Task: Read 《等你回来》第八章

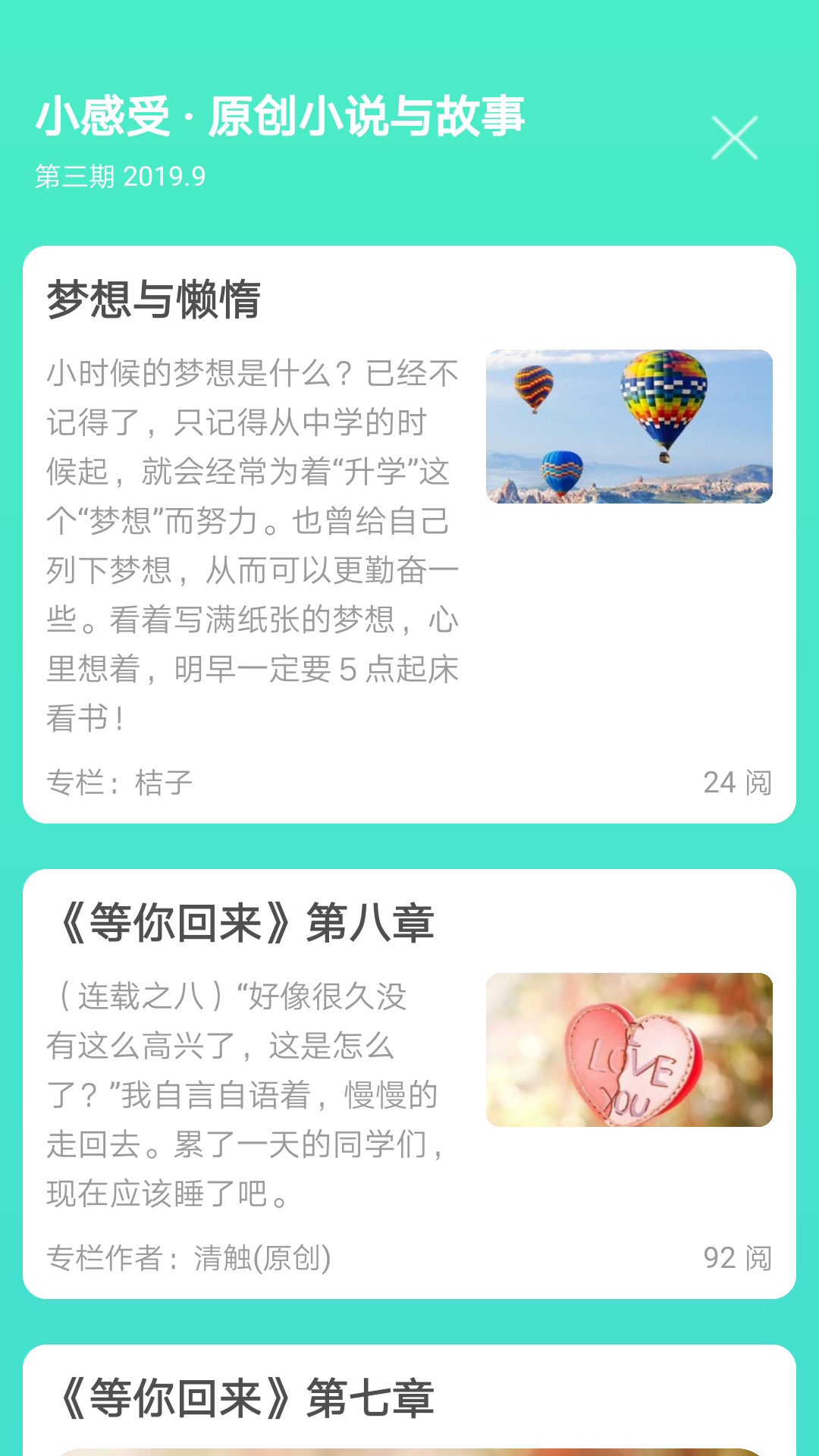Action: (246, 923)
